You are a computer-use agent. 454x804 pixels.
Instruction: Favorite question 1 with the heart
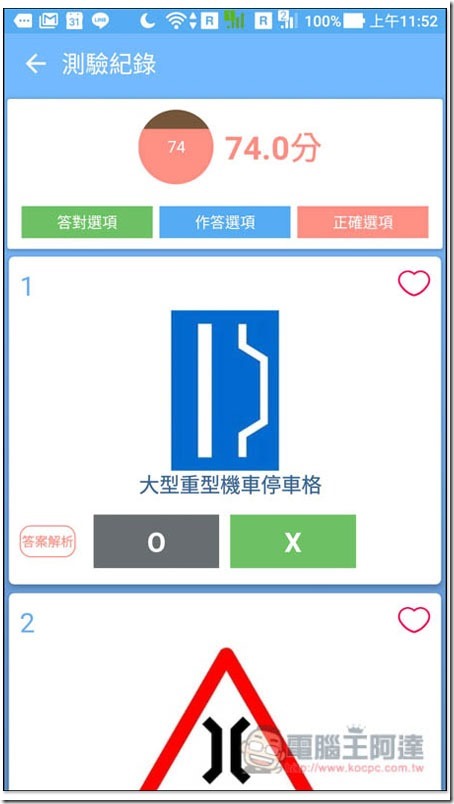(x=414, y=283)
